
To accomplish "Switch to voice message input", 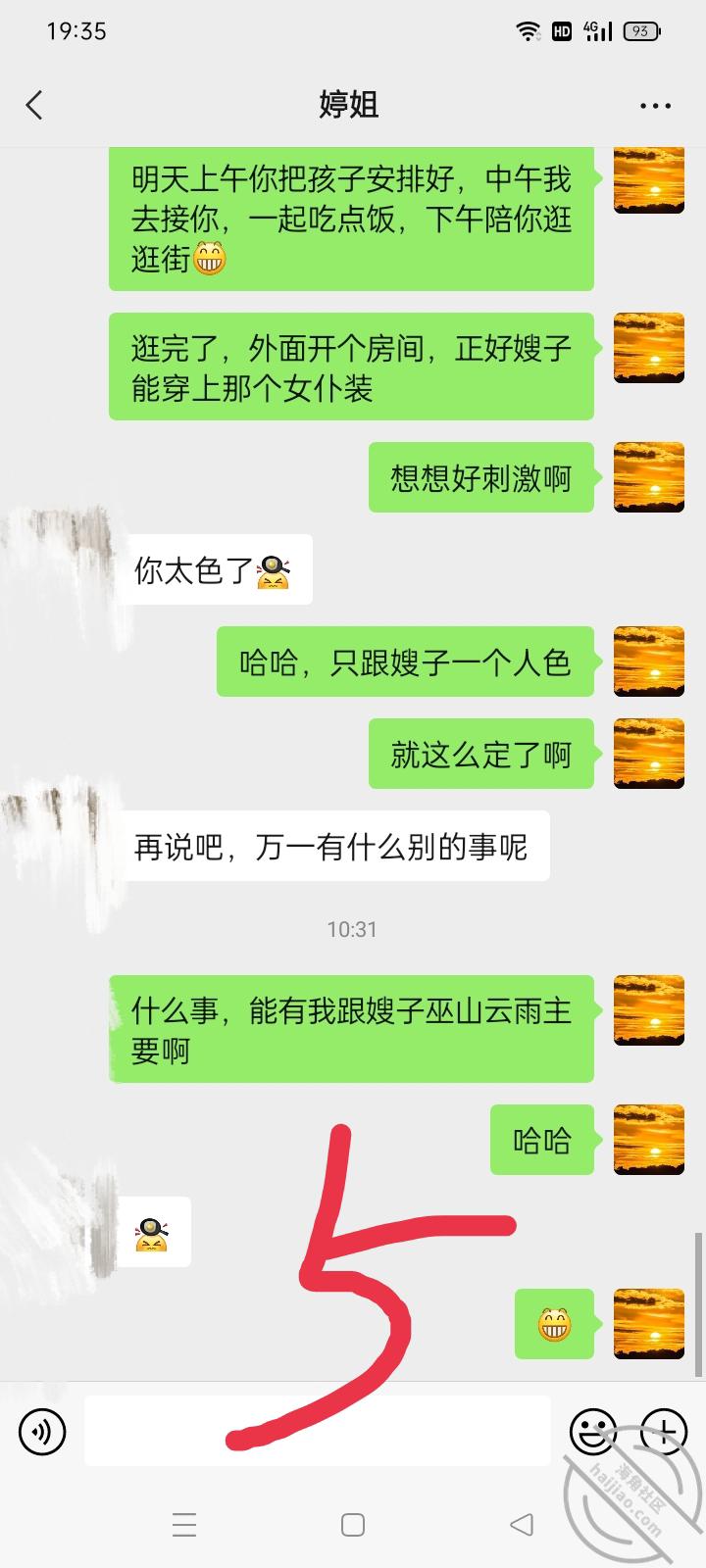I will pyautogui.click(x=42, y=1432).
